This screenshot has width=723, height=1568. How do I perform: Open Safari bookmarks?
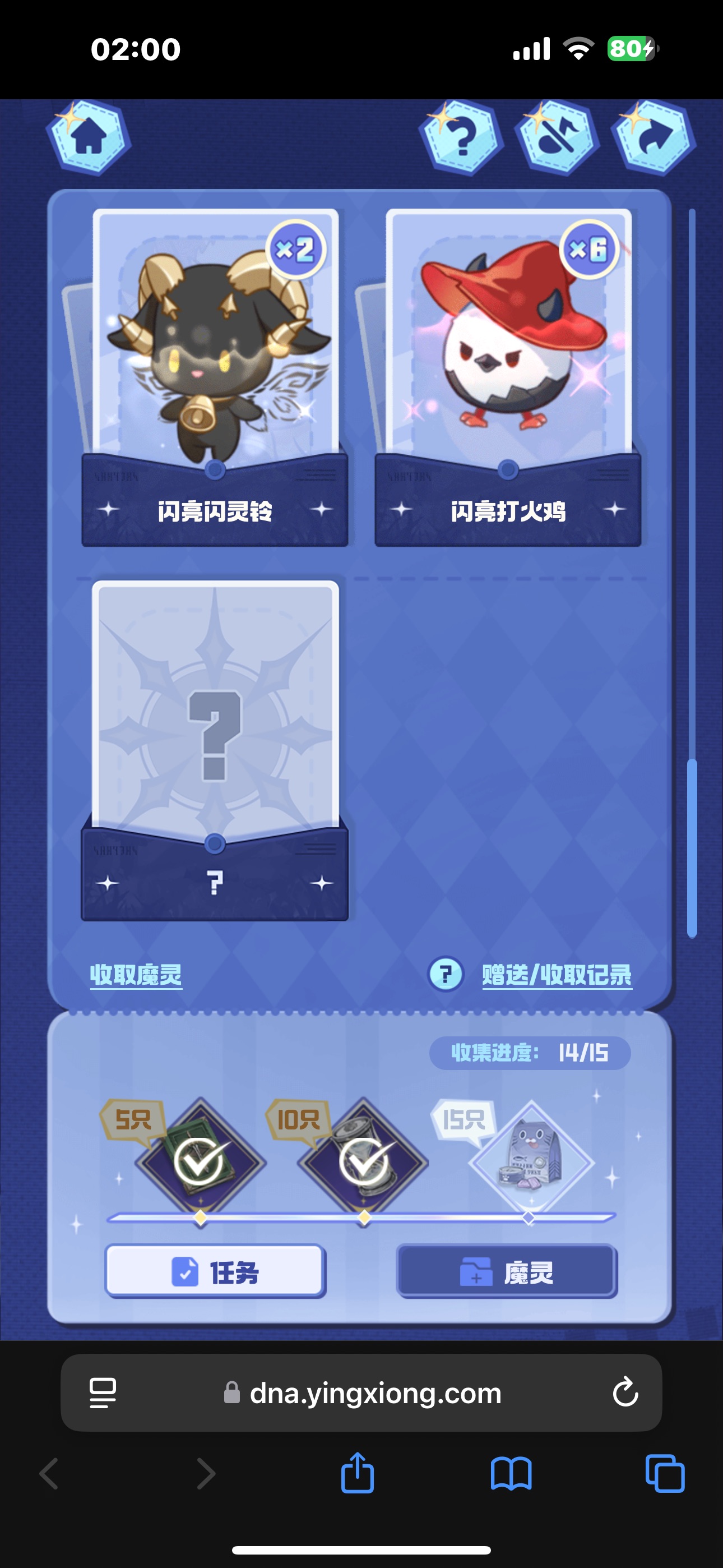click(511, 1473)
